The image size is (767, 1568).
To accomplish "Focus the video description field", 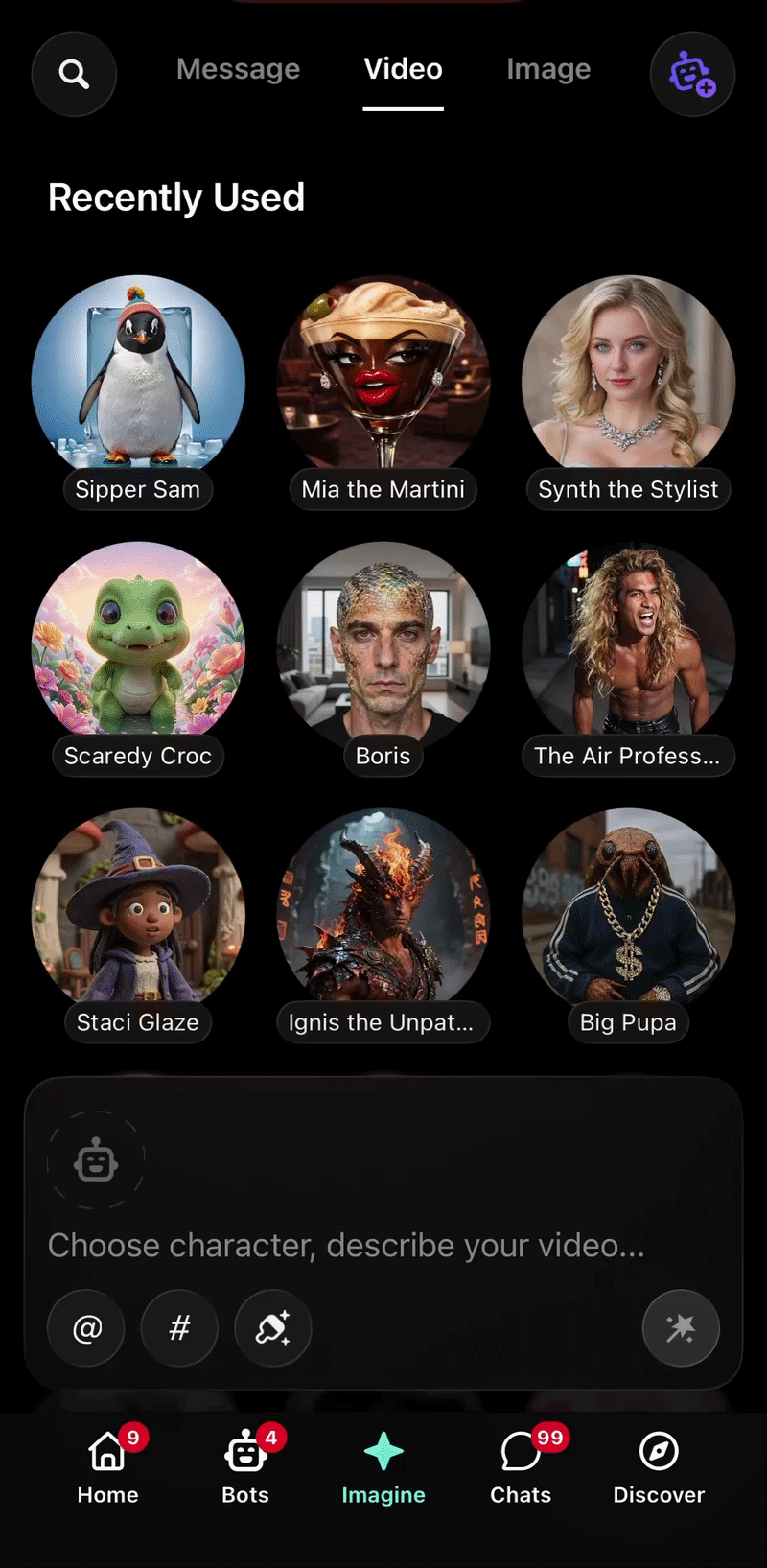I will (346, 1245).
